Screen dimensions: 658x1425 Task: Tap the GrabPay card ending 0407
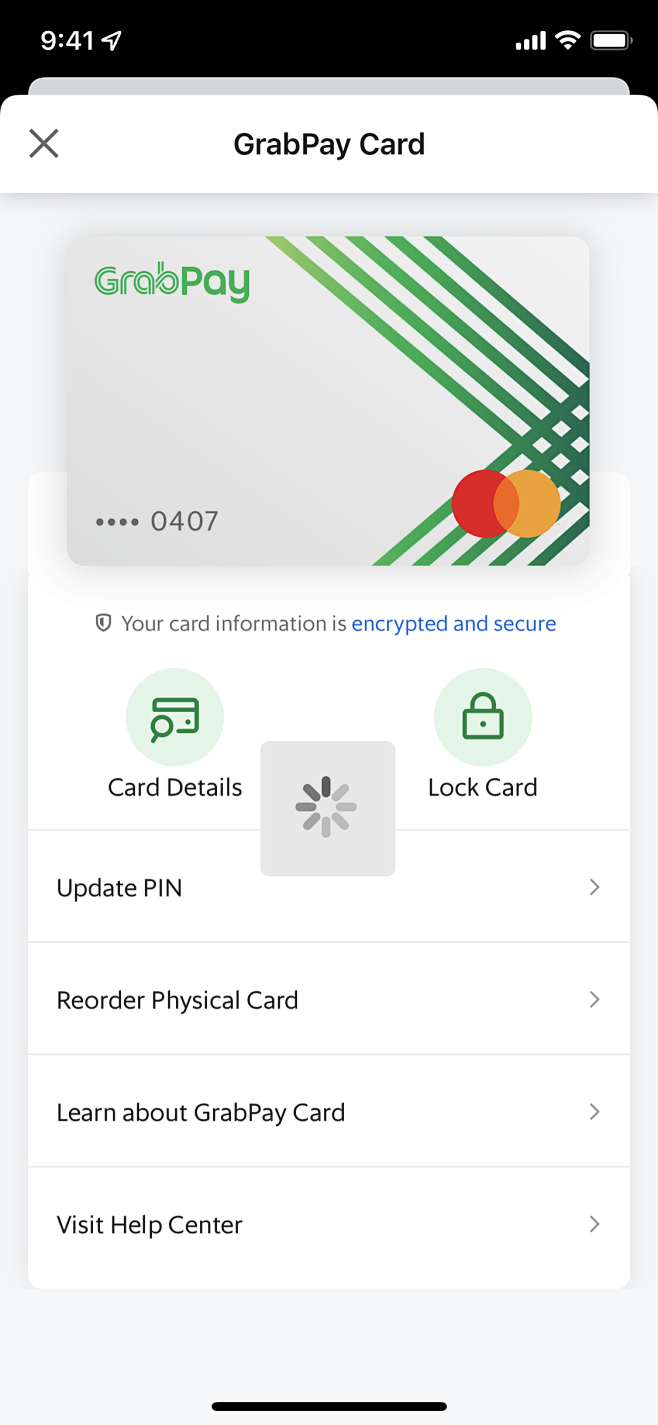328,400
